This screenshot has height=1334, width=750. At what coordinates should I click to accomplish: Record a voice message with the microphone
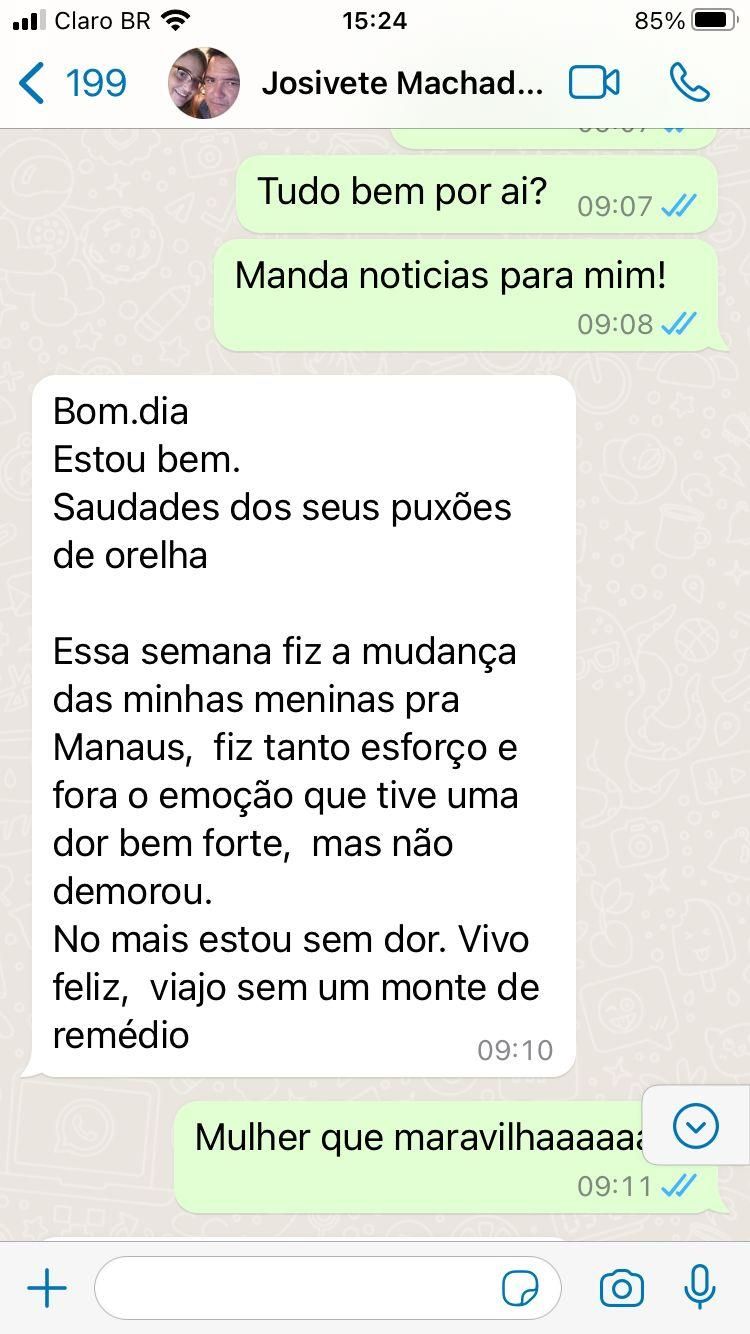699,1288
